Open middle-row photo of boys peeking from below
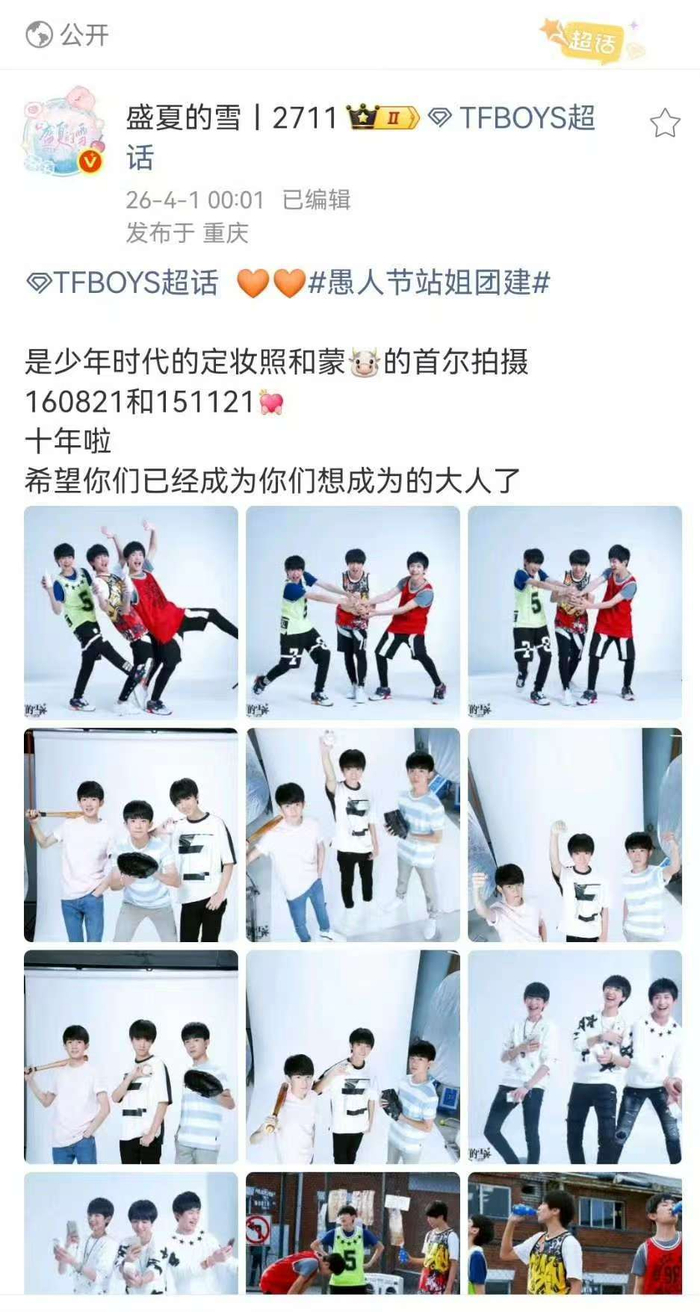 (575, 834)
